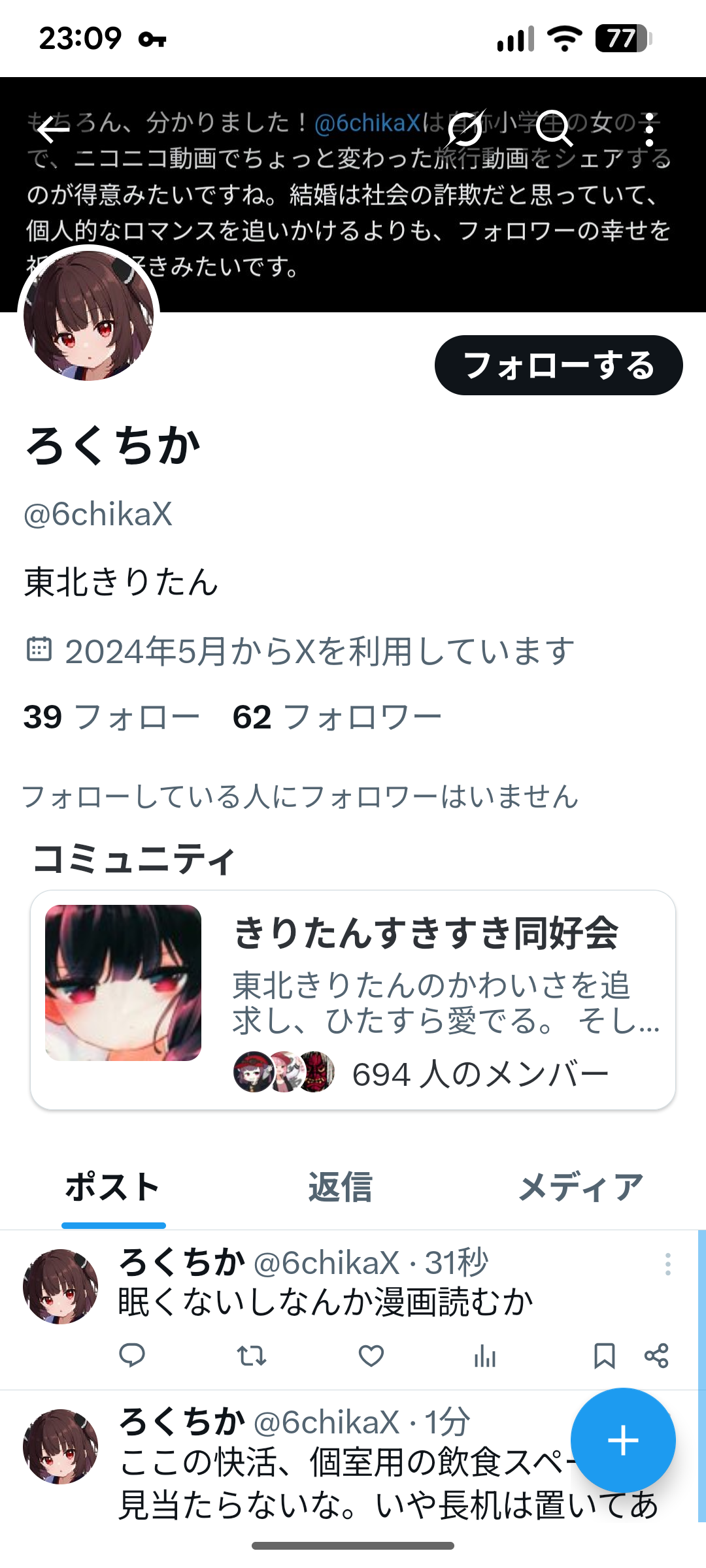Select the ポスト tab

point(113,1187)
